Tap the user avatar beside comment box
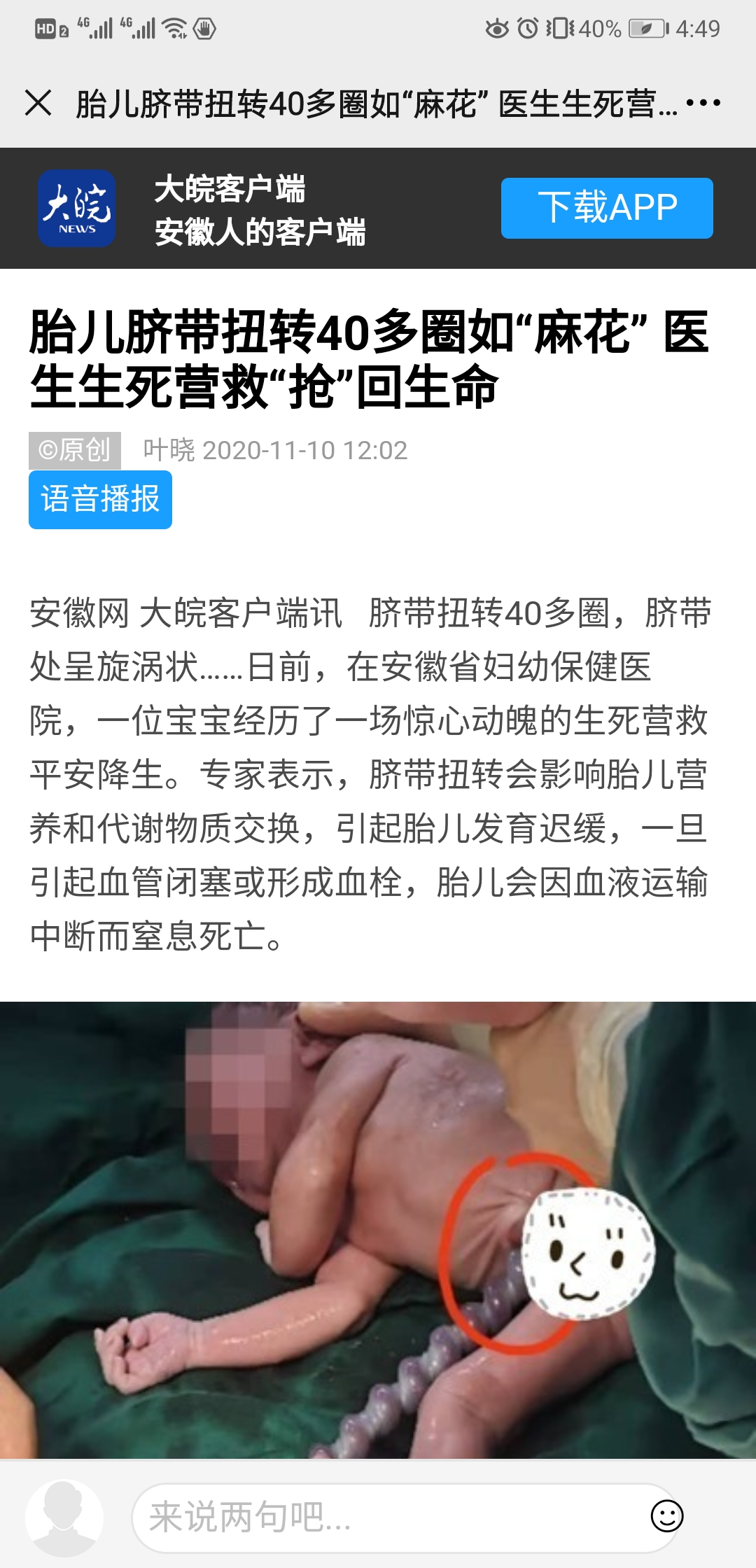Image resolution: width=756 pixels, height=1568 pixels. [64, 1517]
